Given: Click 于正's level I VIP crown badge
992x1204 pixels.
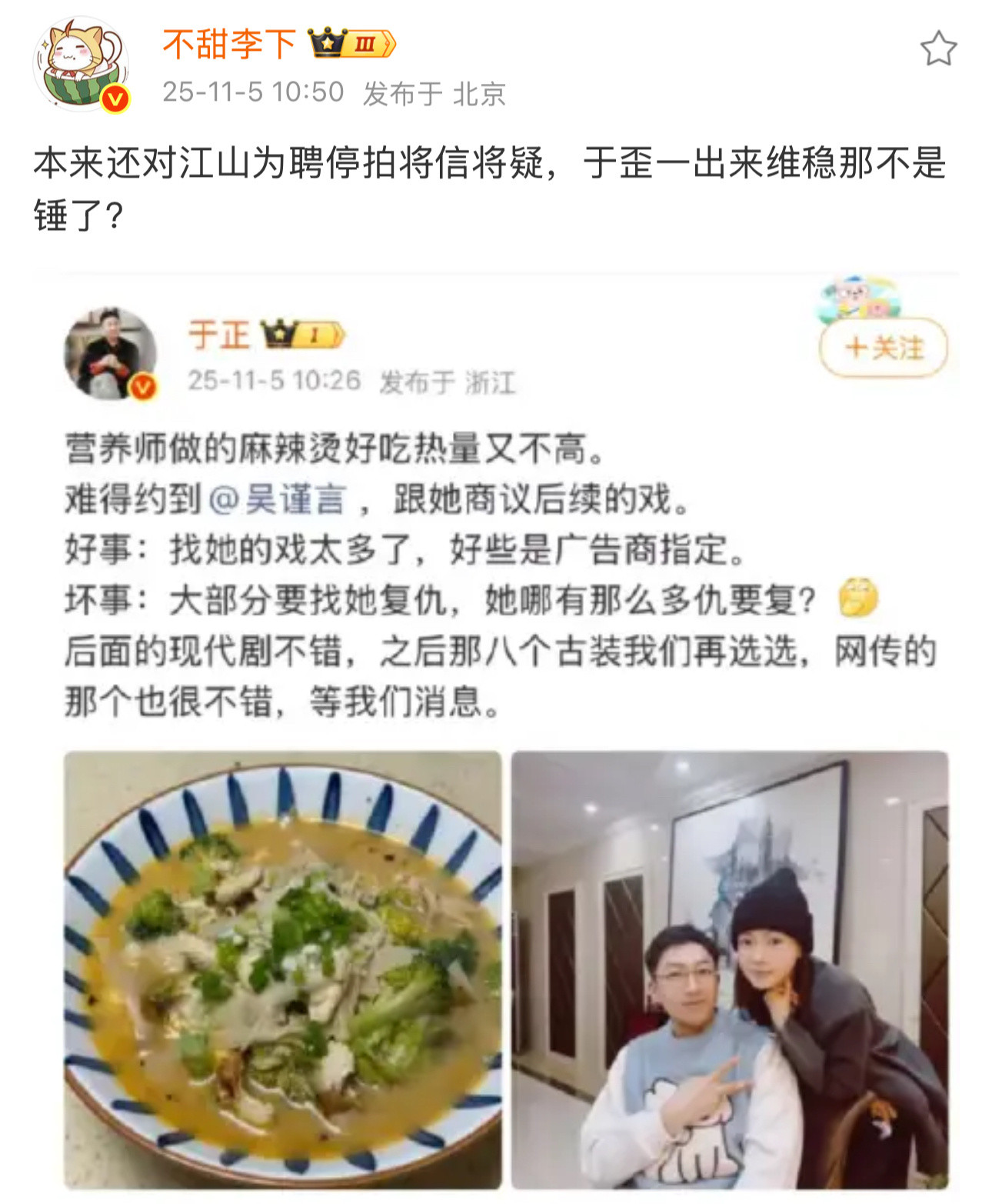Looking at the screenshot, I should [x=301, y=334].
